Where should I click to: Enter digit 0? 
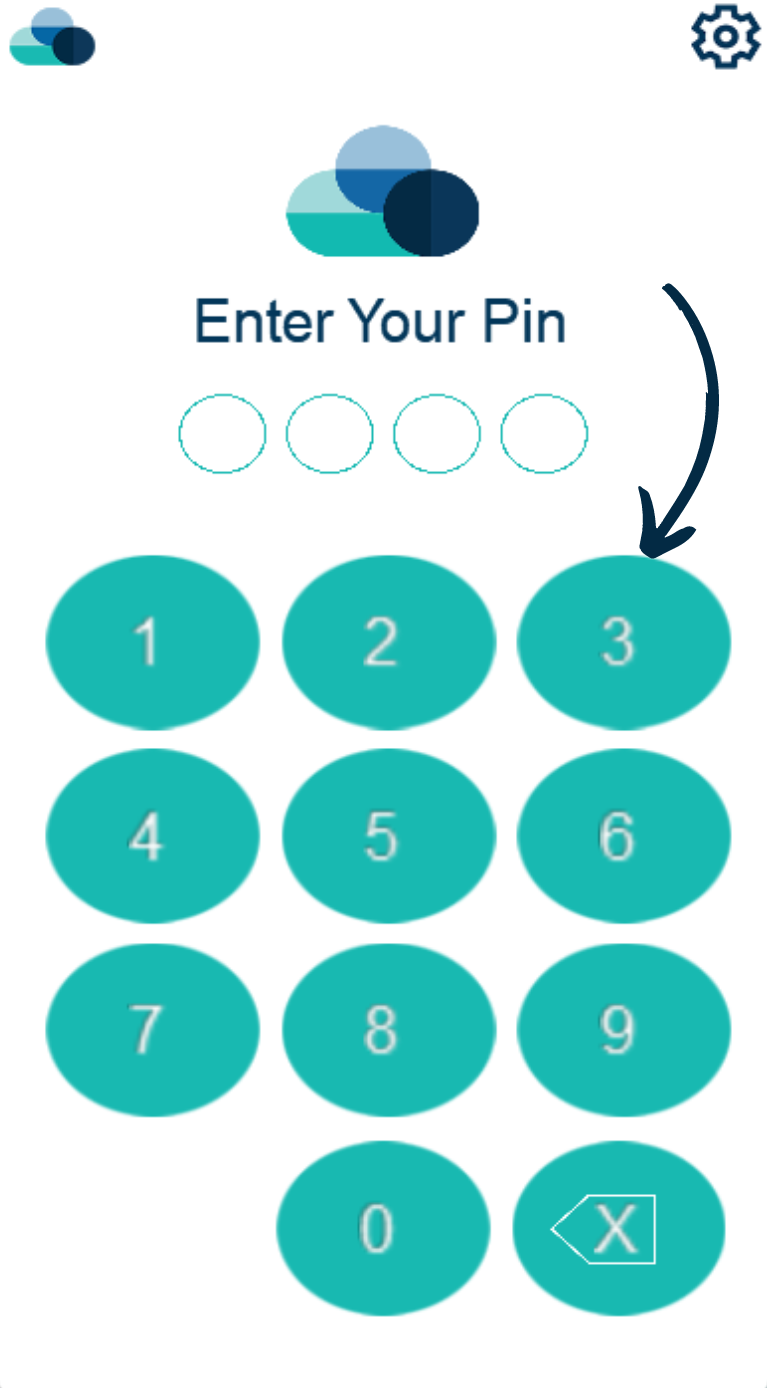click(x=383, y=1229)
